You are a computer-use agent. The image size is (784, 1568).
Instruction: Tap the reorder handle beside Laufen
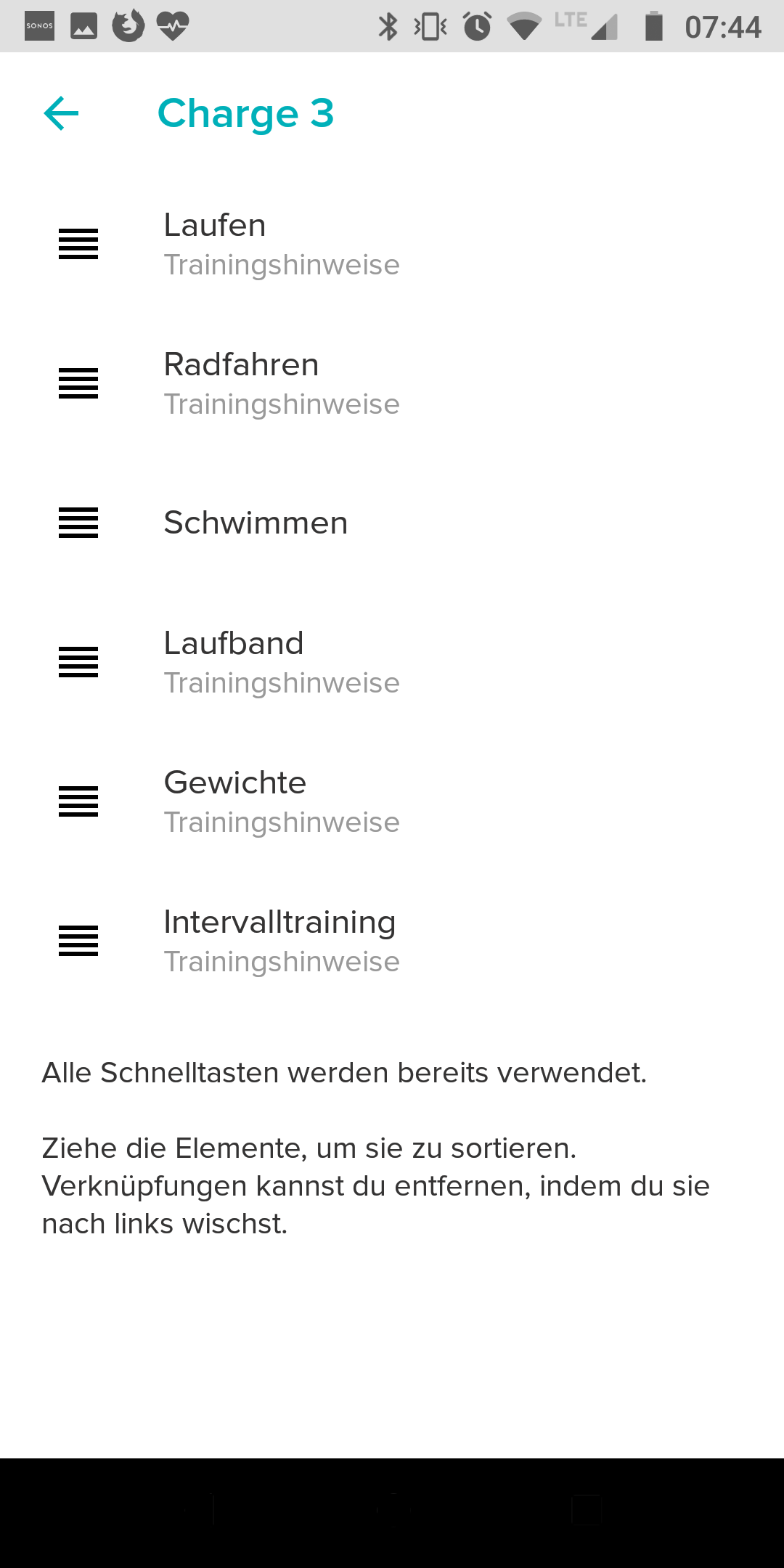(78, 244)
